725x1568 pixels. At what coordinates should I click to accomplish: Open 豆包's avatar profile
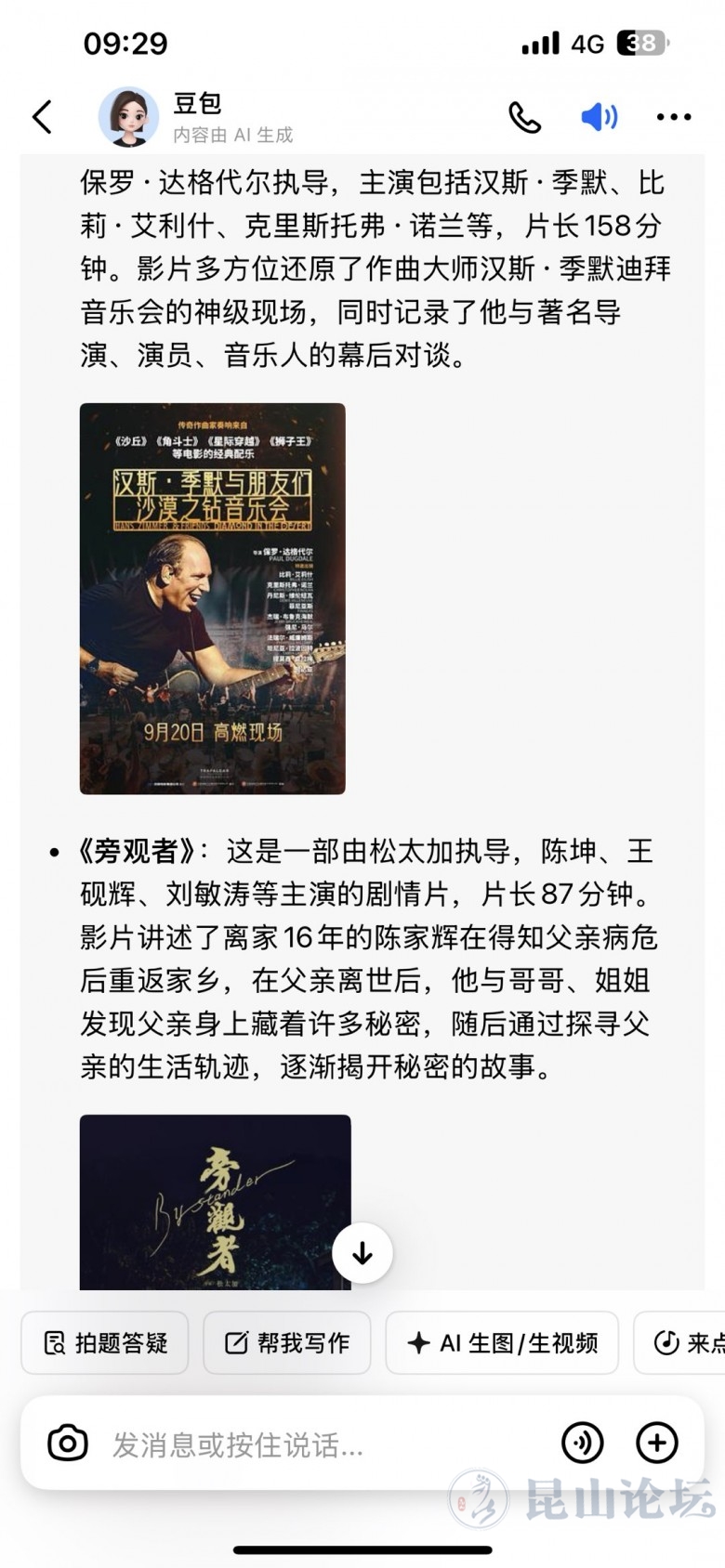(128, 117)
